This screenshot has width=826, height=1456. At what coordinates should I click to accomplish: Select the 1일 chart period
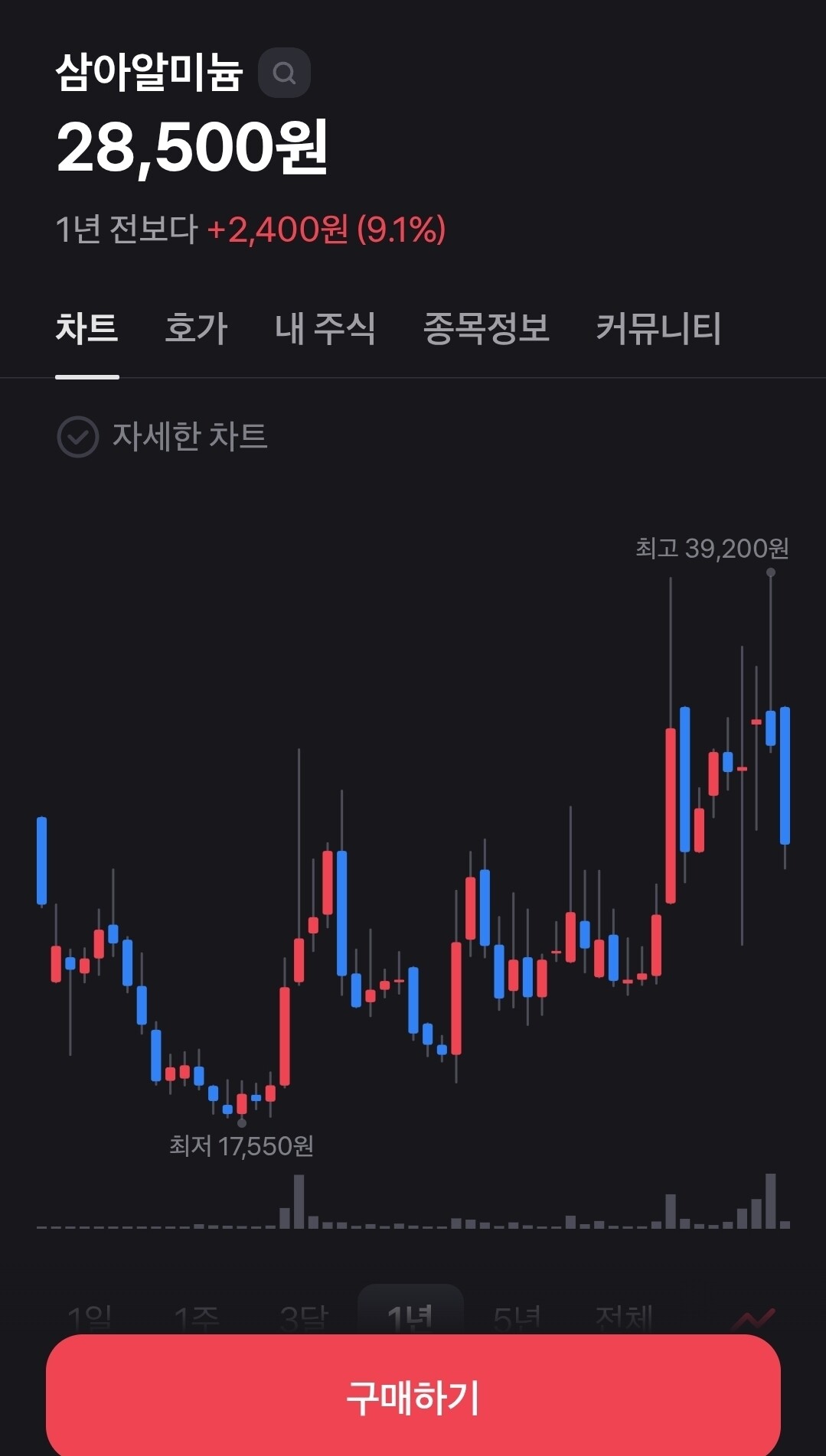pos(90,1316)
